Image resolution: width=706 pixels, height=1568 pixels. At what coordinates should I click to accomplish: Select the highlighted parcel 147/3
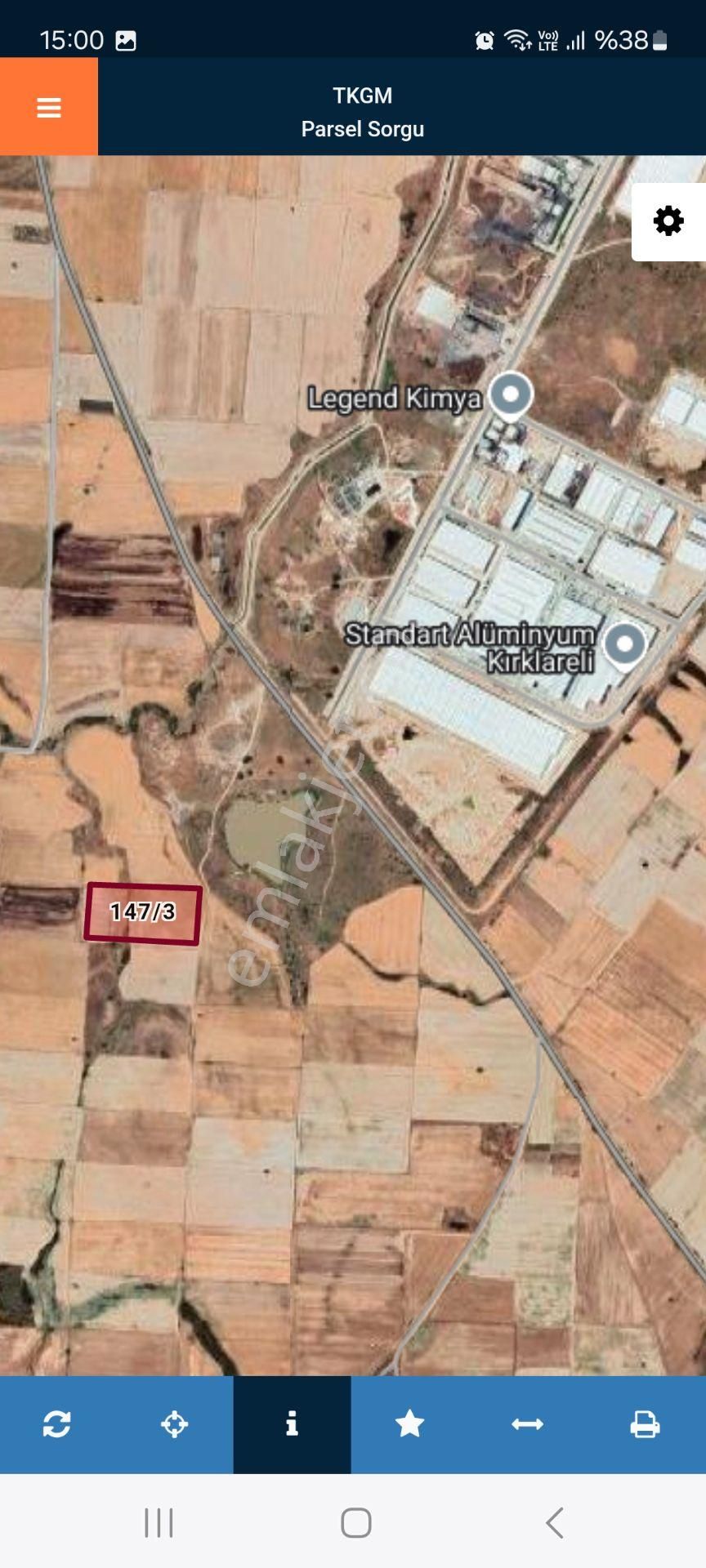click(x=143, y=913)
